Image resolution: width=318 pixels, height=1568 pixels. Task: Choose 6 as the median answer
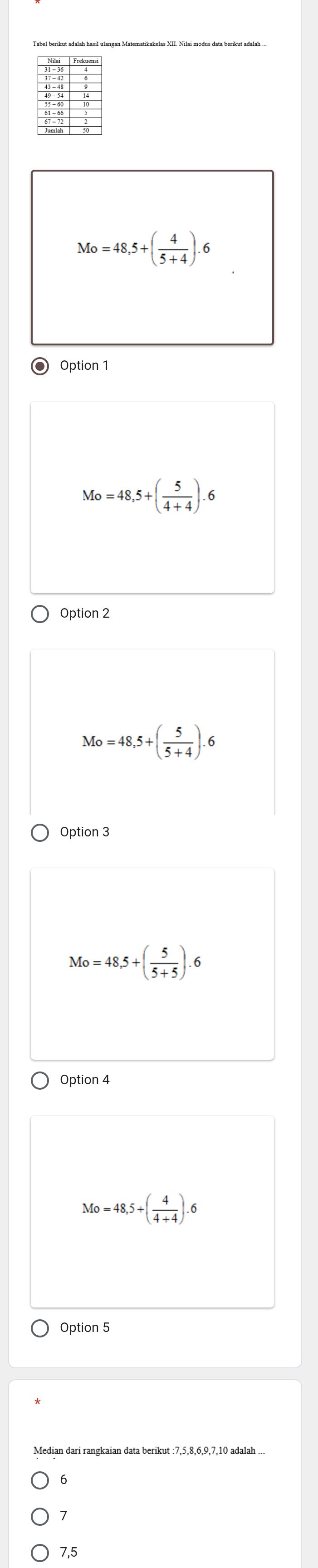point(40,1480)
